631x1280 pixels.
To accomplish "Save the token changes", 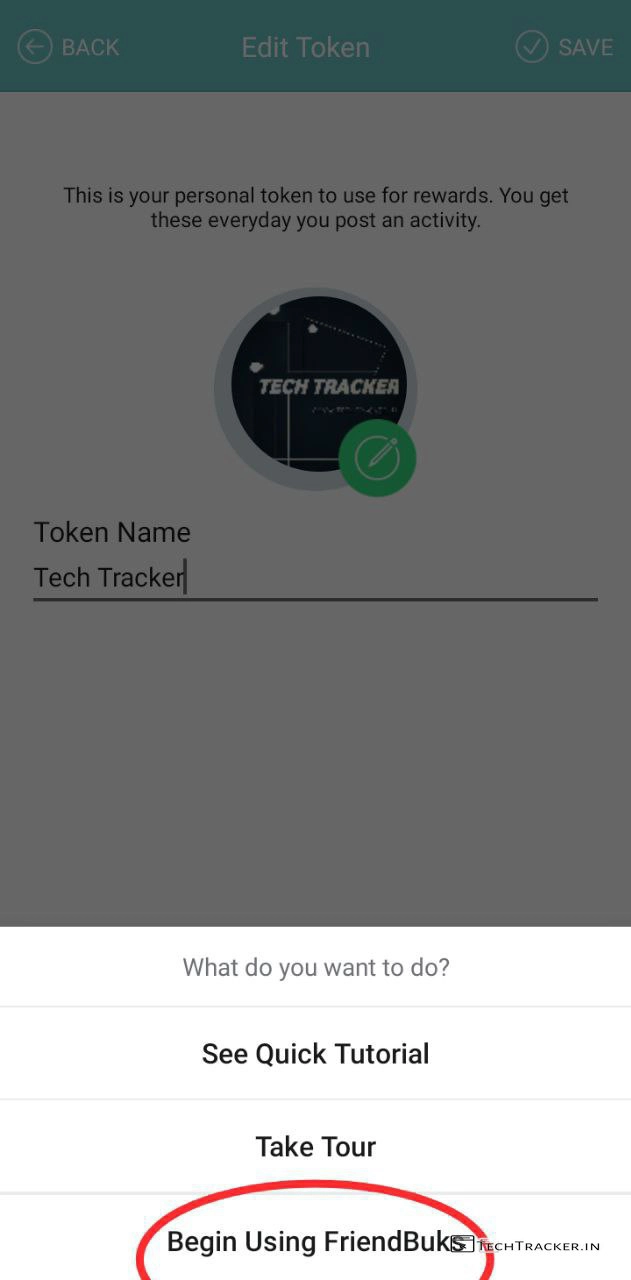I will point(564,47).
